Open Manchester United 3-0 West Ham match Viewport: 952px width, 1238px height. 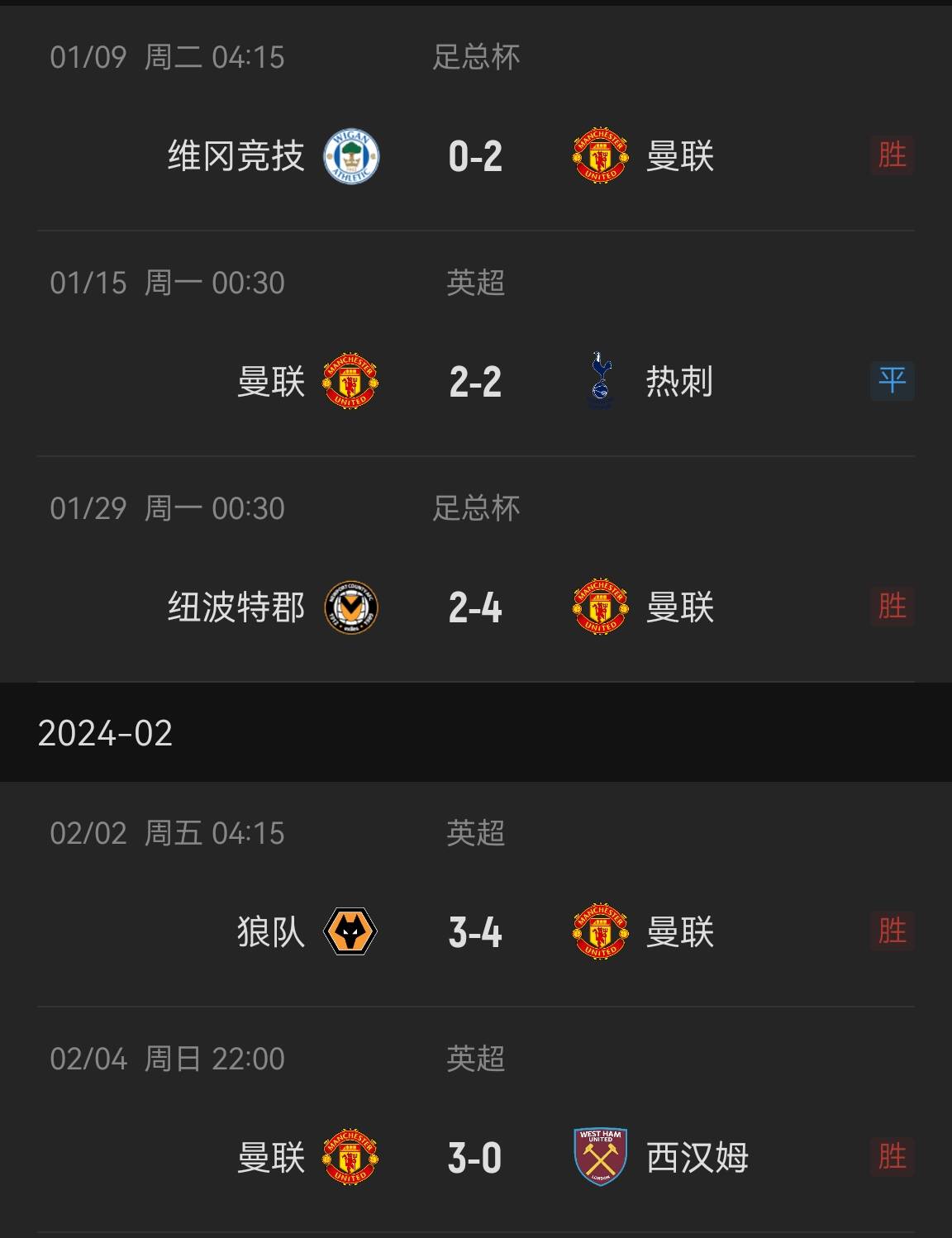point(475,1157)
